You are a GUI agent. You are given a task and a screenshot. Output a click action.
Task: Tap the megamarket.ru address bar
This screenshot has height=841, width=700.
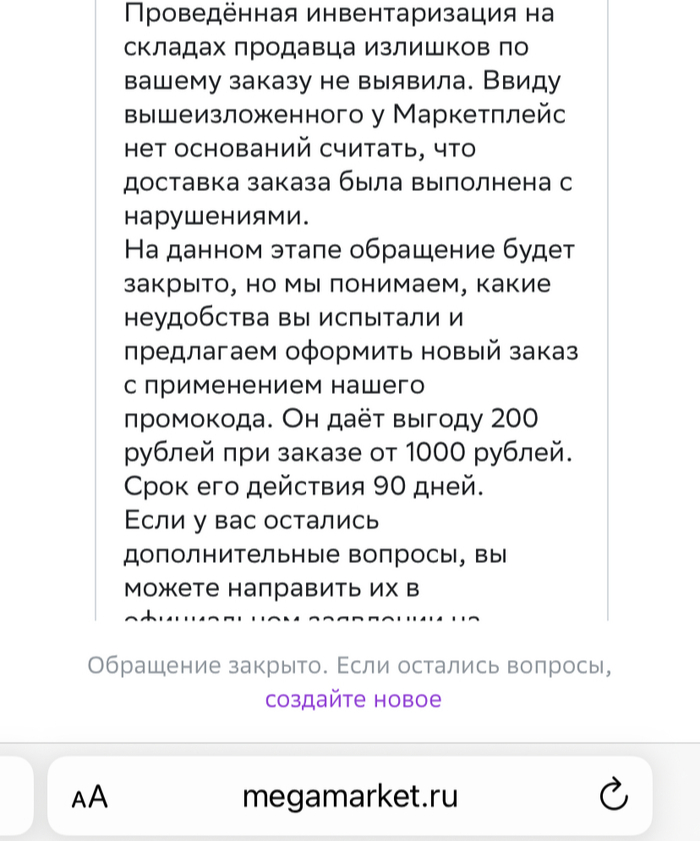coord(350,797)
